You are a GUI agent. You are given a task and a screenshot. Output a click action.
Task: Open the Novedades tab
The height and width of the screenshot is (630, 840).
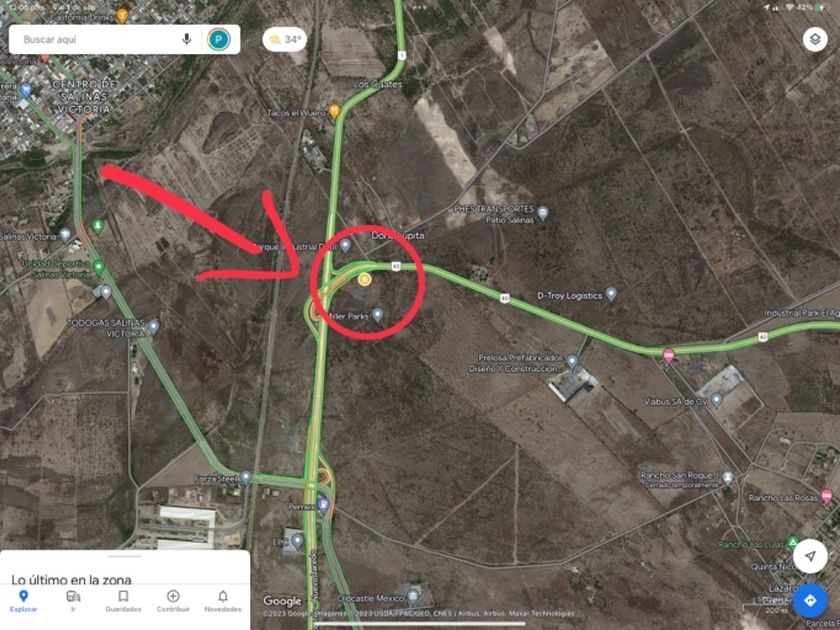[223, 601]
